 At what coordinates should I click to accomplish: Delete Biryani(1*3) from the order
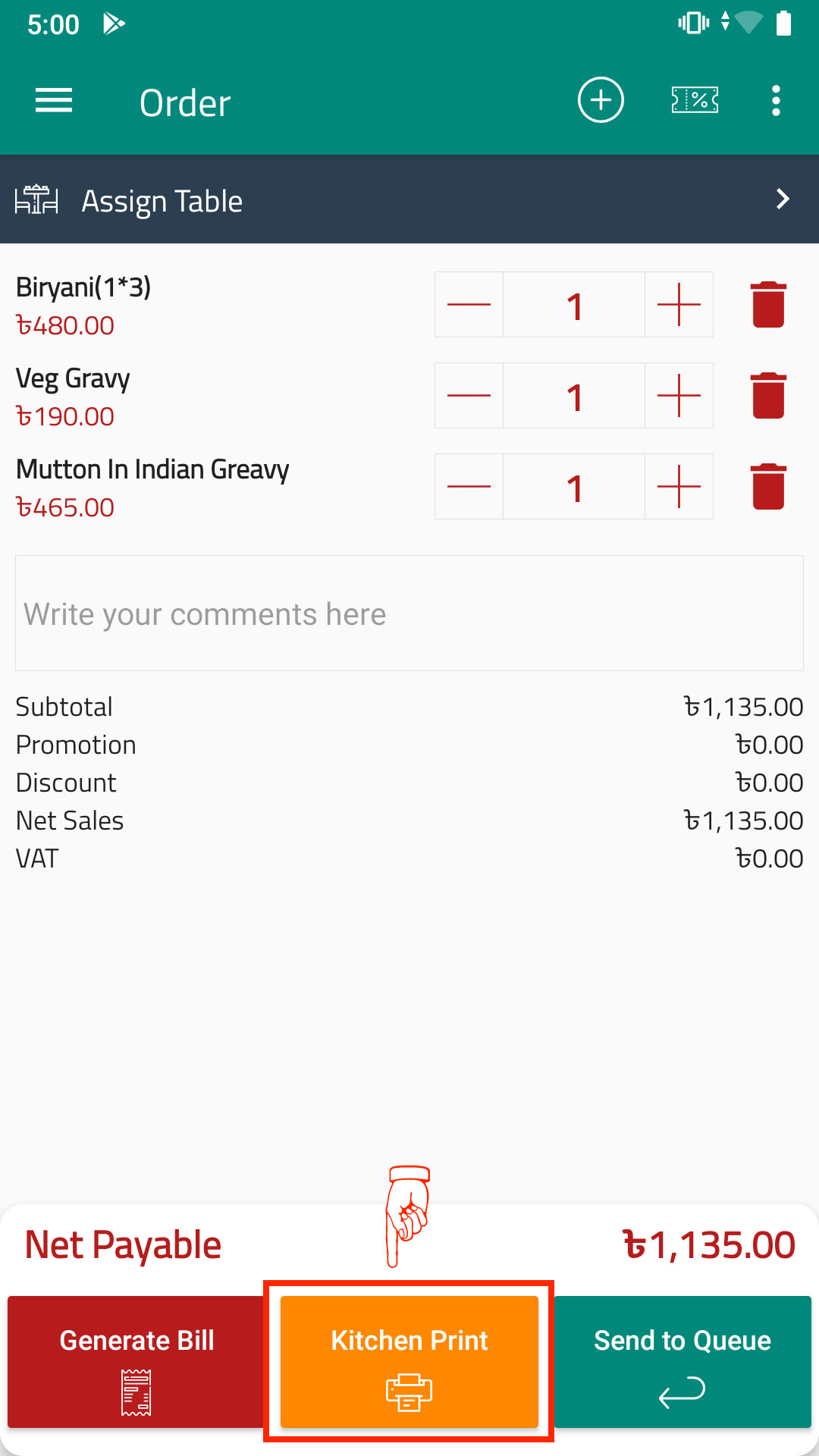[768, 305]
